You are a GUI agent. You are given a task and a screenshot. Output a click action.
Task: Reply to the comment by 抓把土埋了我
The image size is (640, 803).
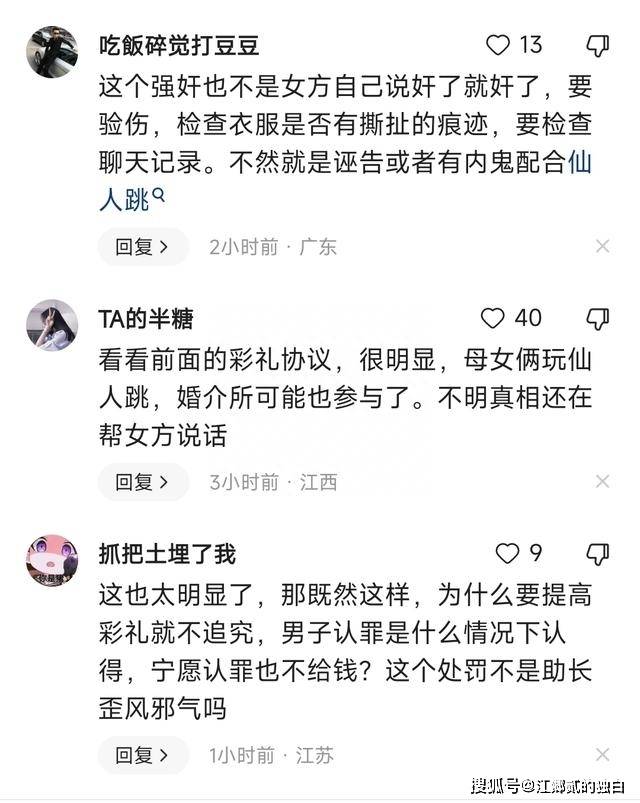pyautogui.click(x=142, y=755)
